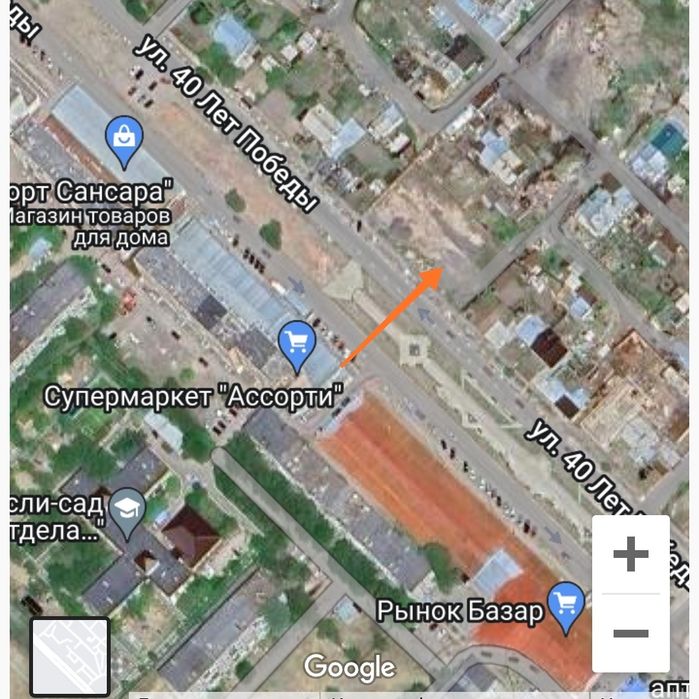Screen dimensions: 699x699
Task: Select the Рынок Базар cart marker
Action: (567, 606)
